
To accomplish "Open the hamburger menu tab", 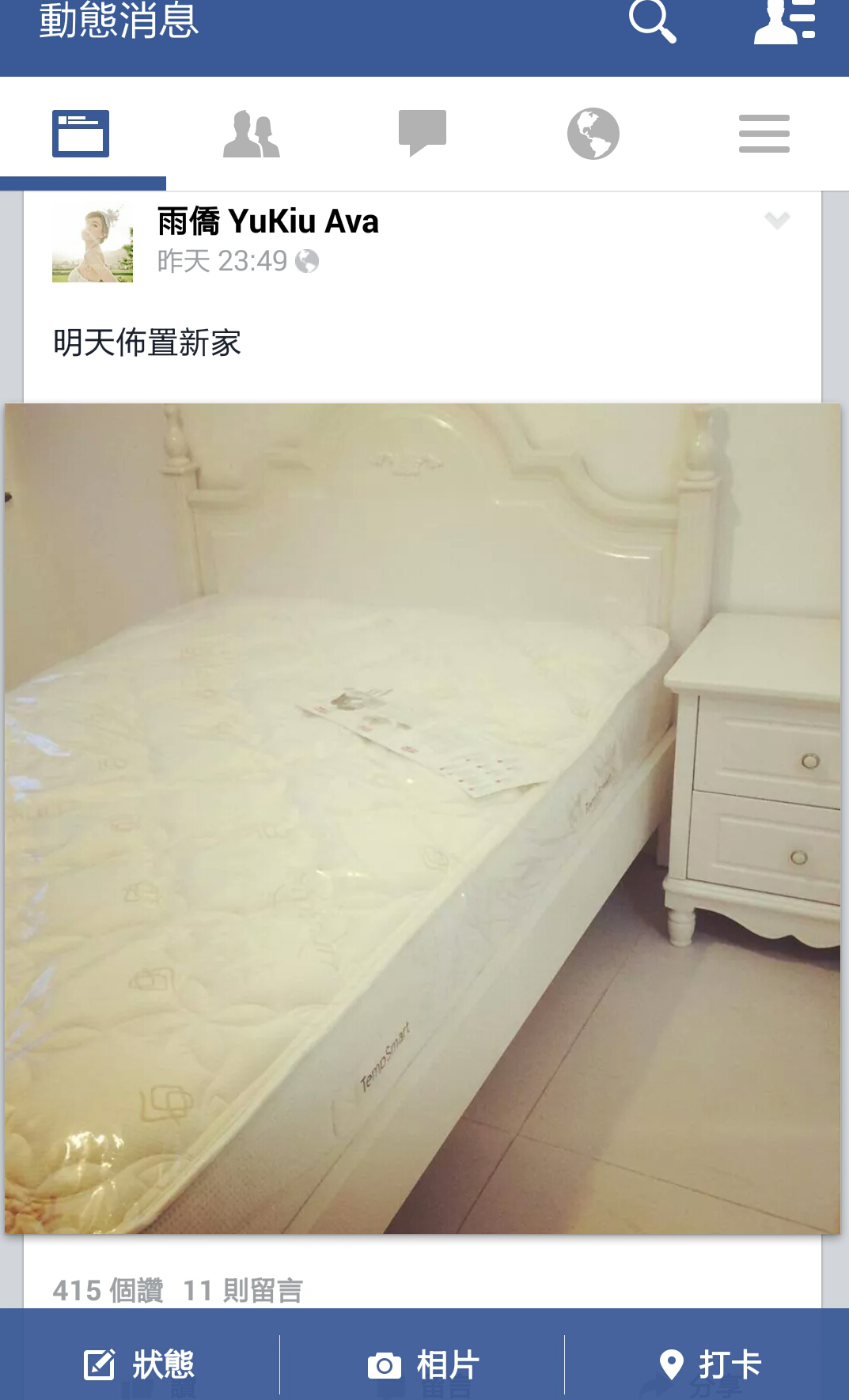I will click(764, 134).
